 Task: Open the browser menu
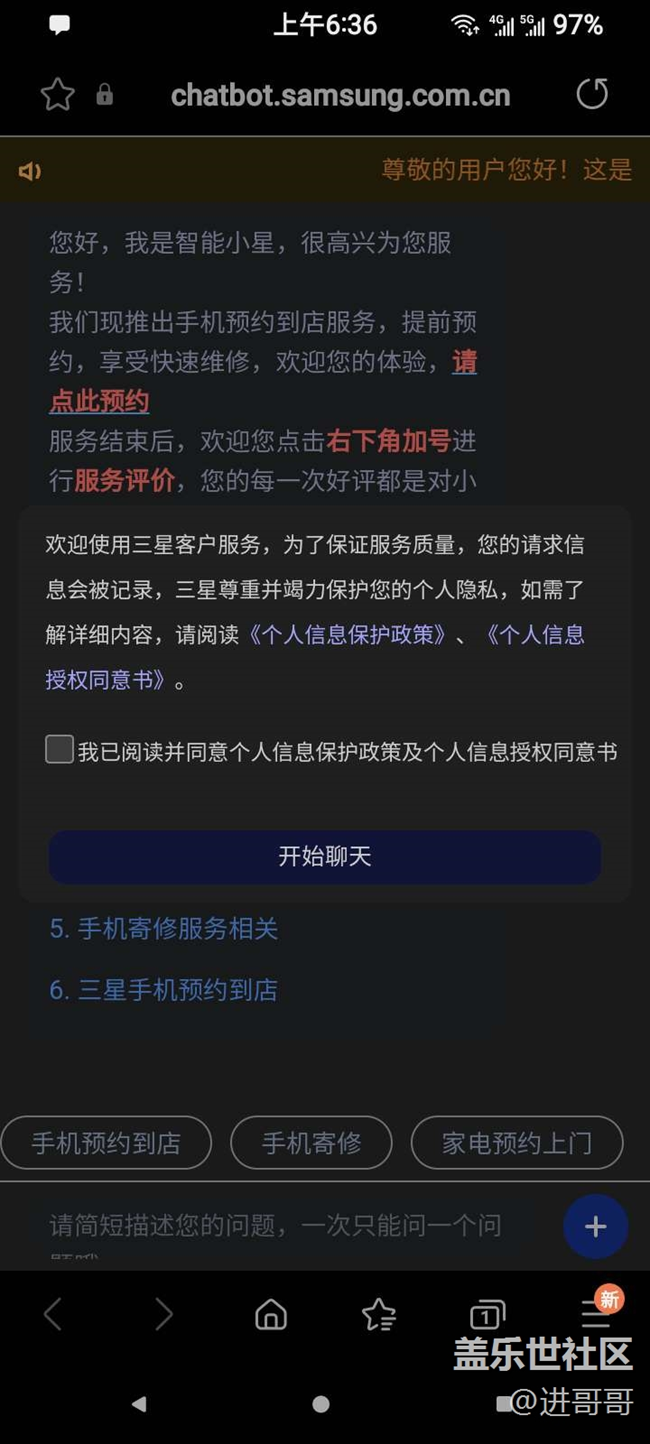pyautogui.click(x=596, y=1312)
